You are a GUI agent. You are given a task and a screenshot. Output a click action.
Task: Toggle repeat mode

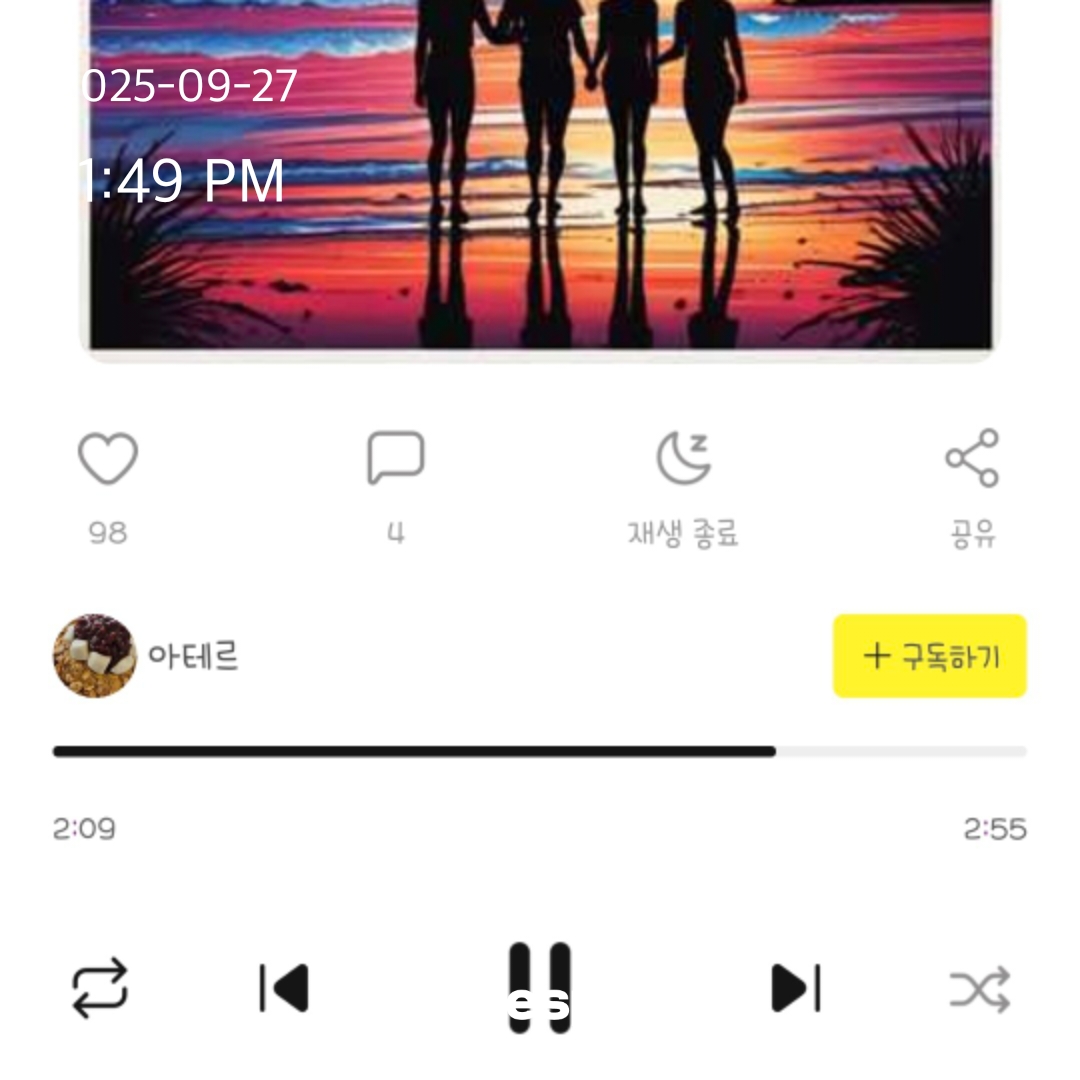(100, 988)
